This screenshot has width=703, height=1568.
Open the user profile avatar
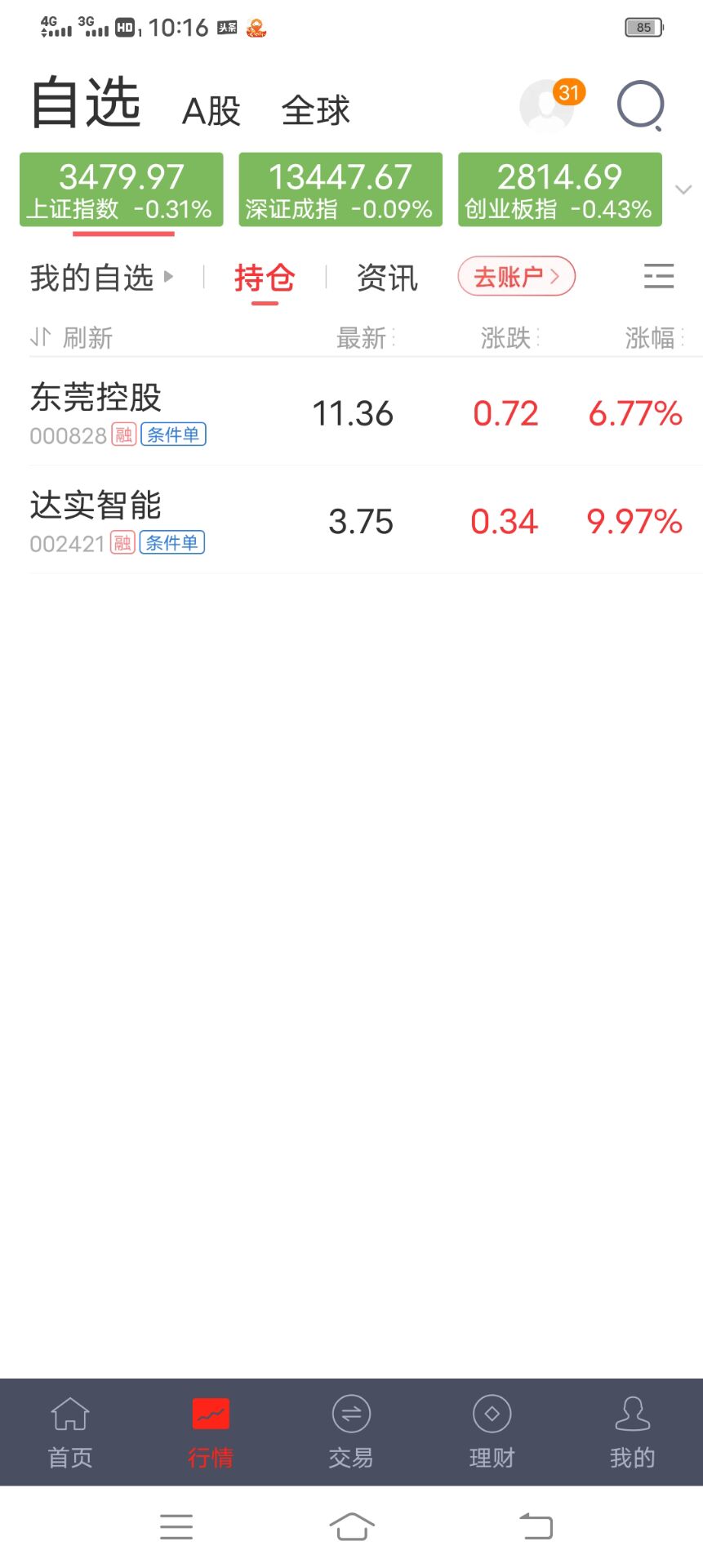pyautogui.click(x=545, y=107)
